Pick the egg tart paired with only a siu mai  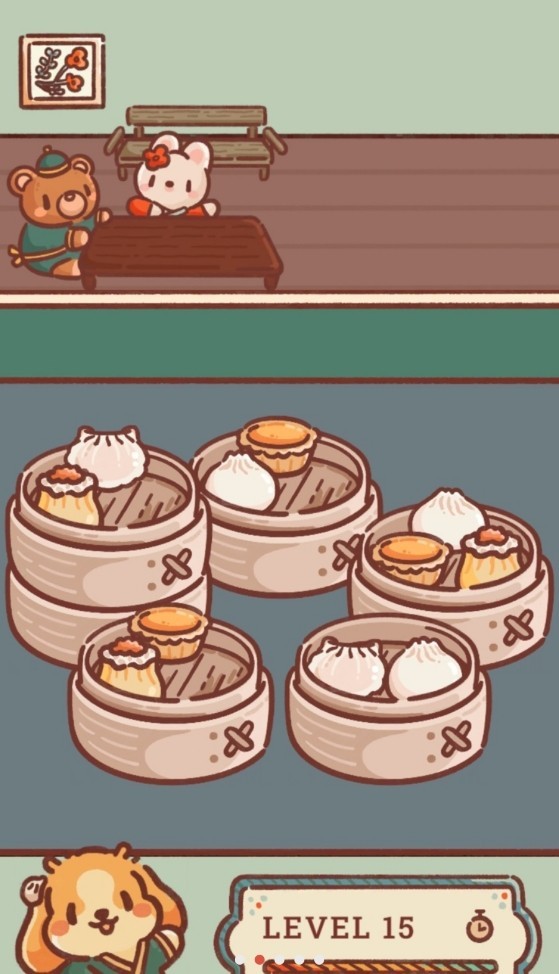click(169, 632)
